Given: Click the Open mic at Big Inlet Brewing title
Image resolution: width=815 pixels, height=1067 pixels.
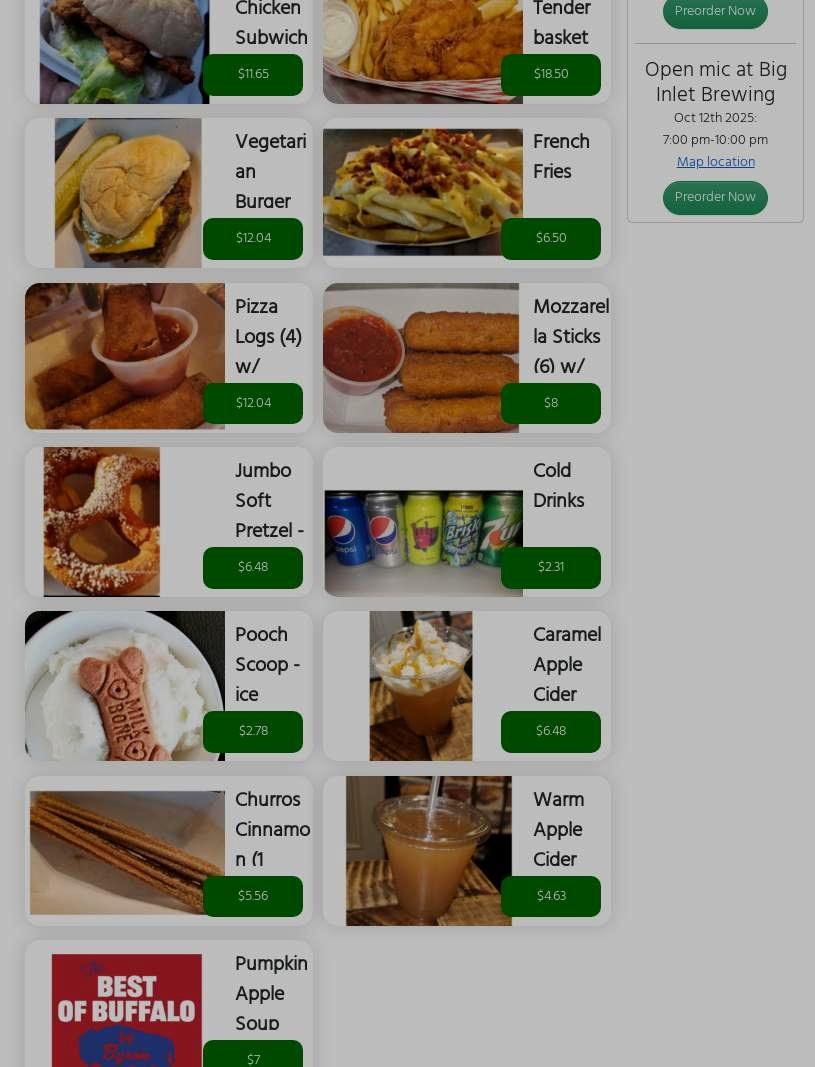Looking at the screenshot, I should click(716, 83).
